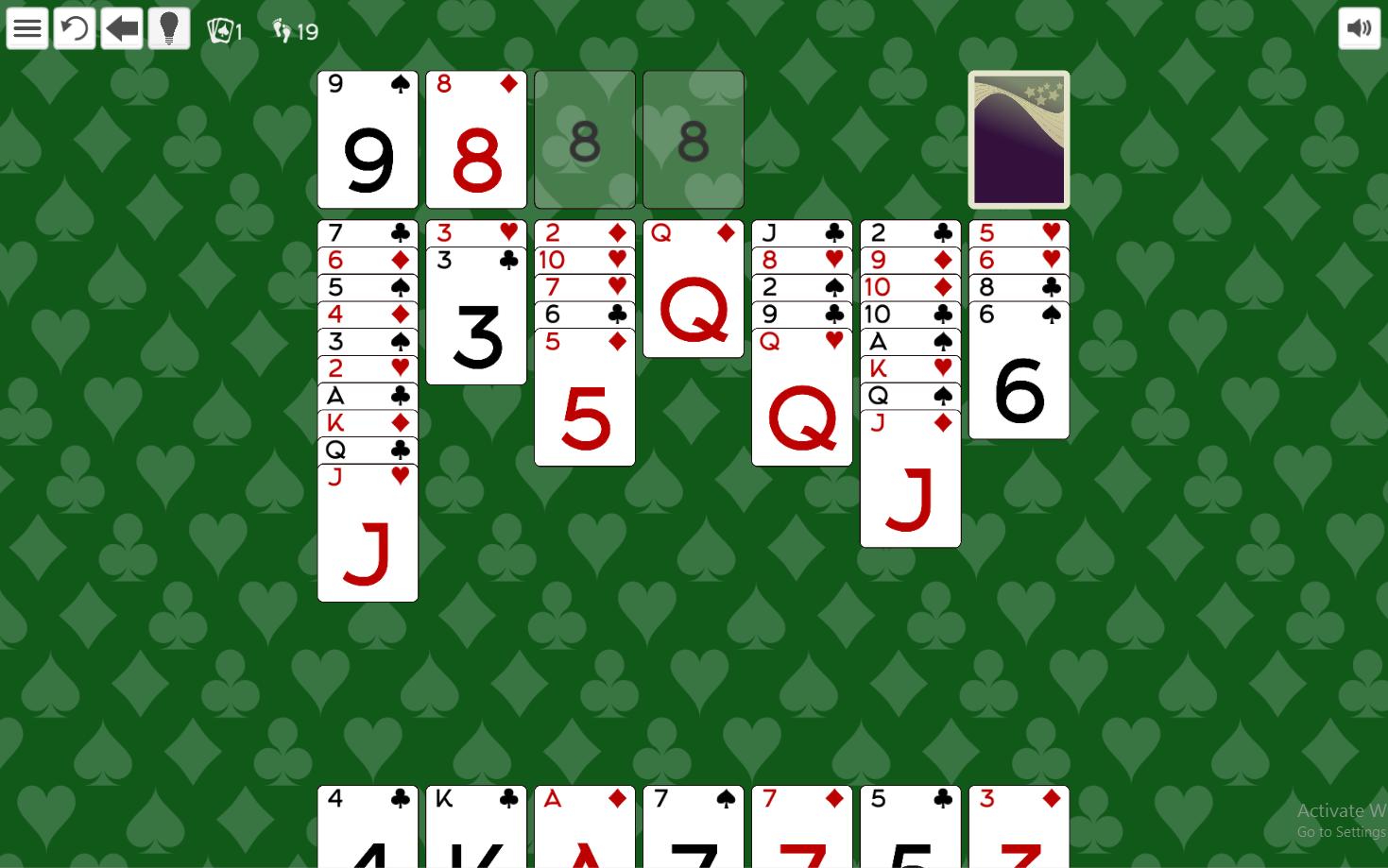Tap the face-down stock deck
1388x868 pixels.
coord(1019,139)
